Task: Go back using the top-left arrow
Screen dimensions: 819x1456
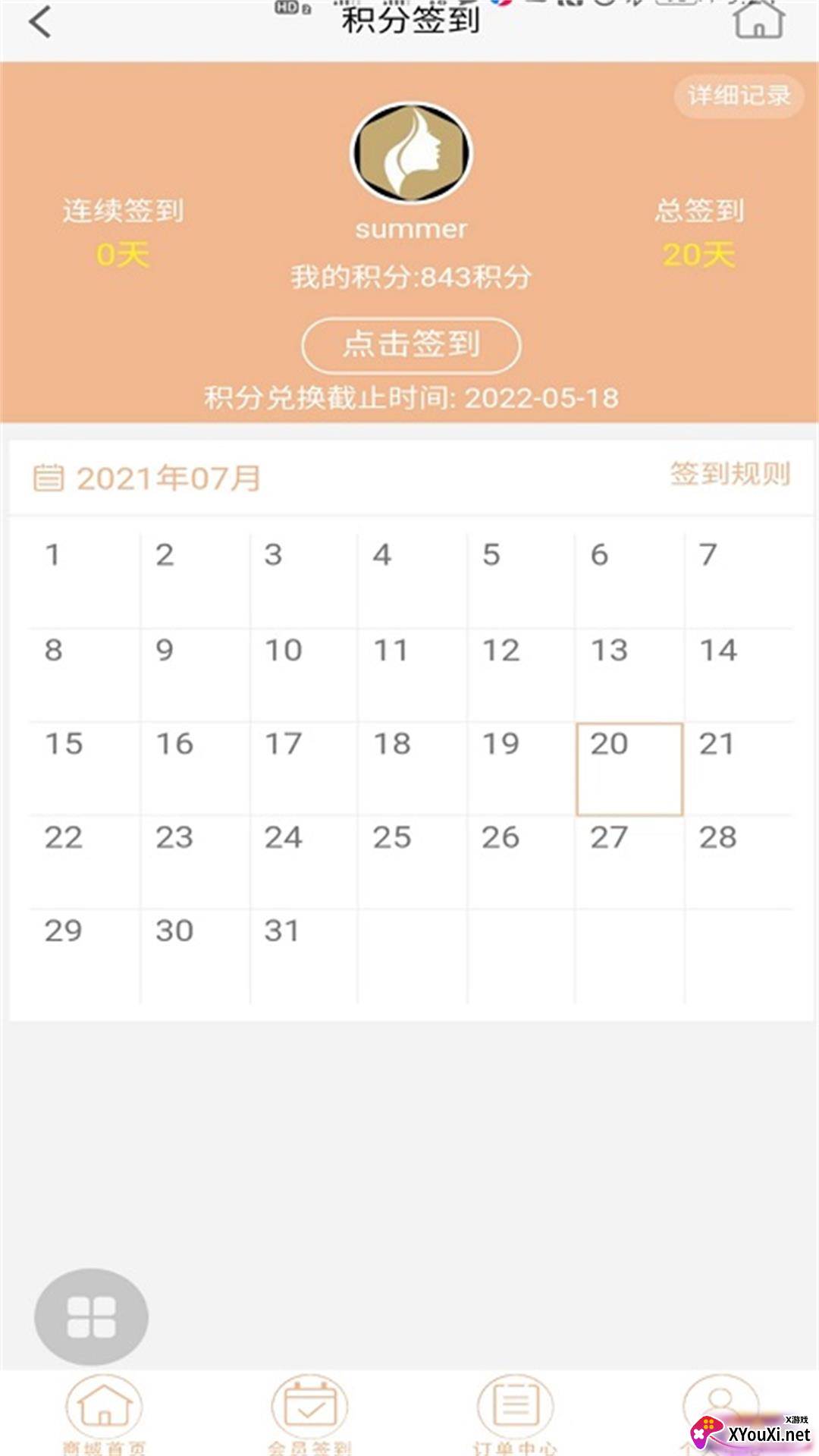Action: pyautogui.click(x=41, y=23)
